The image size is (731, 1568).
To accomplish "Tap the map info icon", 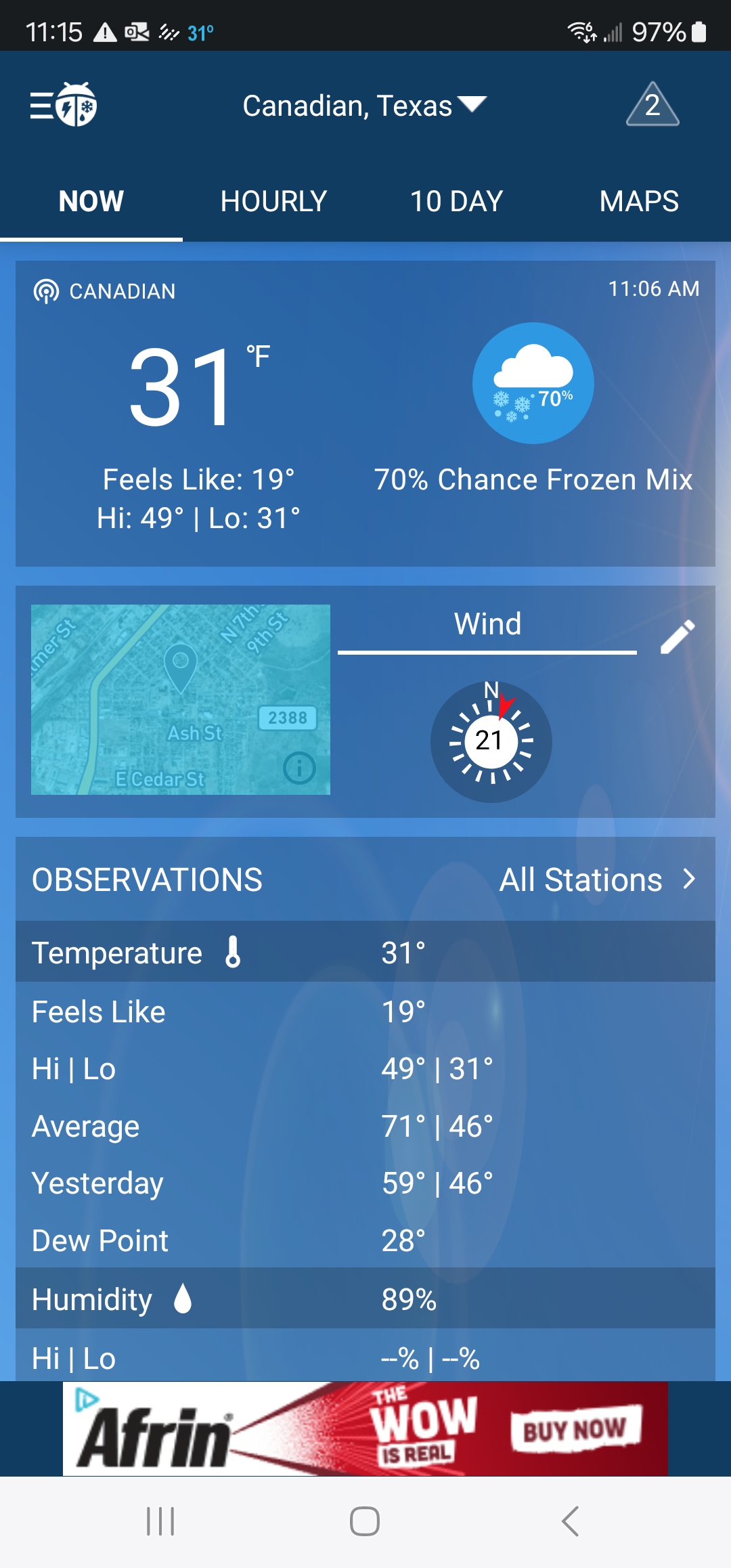I will click(x=299, y=768).
